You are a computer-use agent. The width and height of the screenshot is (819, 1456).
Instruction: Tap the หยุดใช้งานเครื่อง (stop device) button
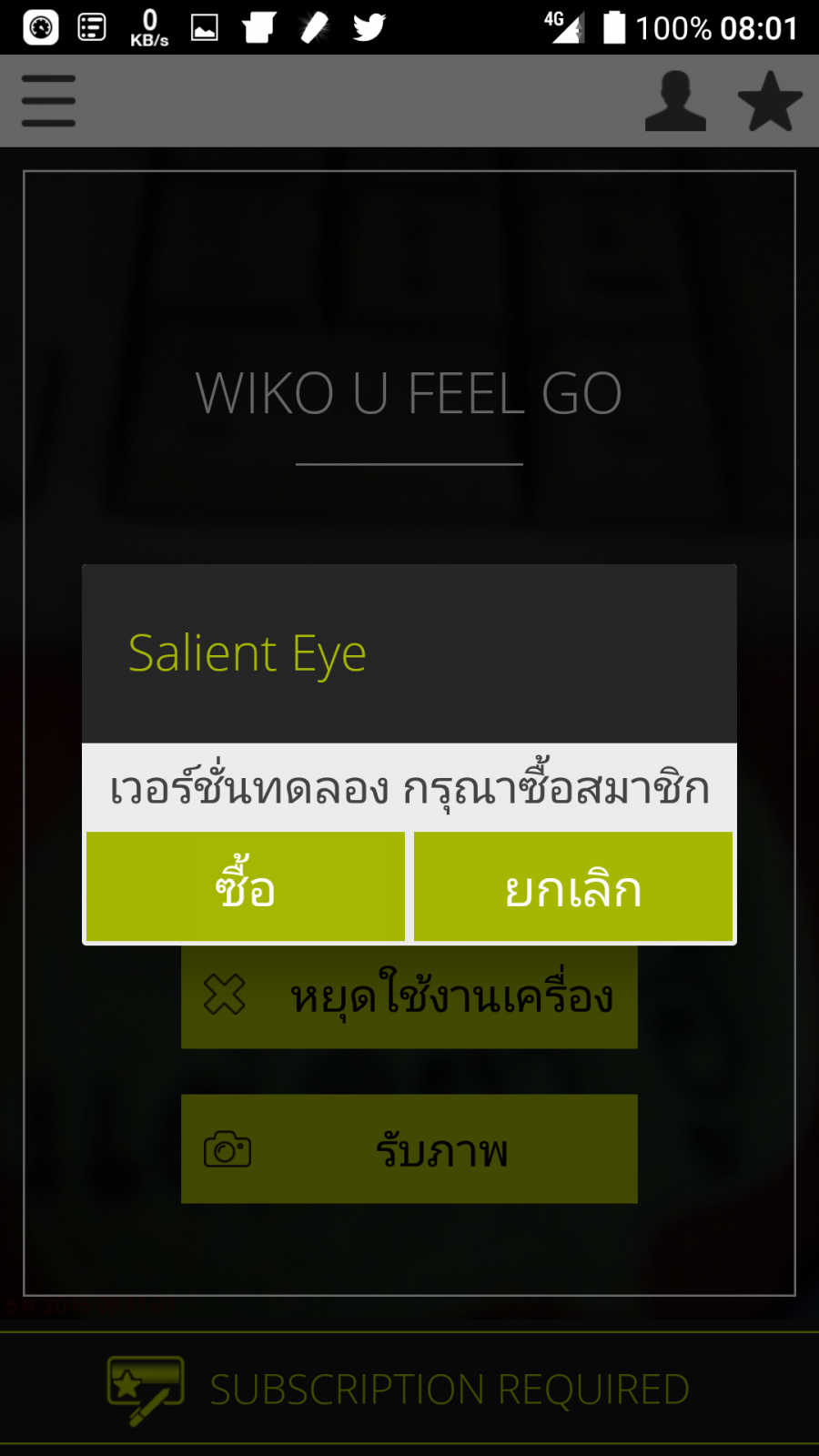[x=409, y=999]
